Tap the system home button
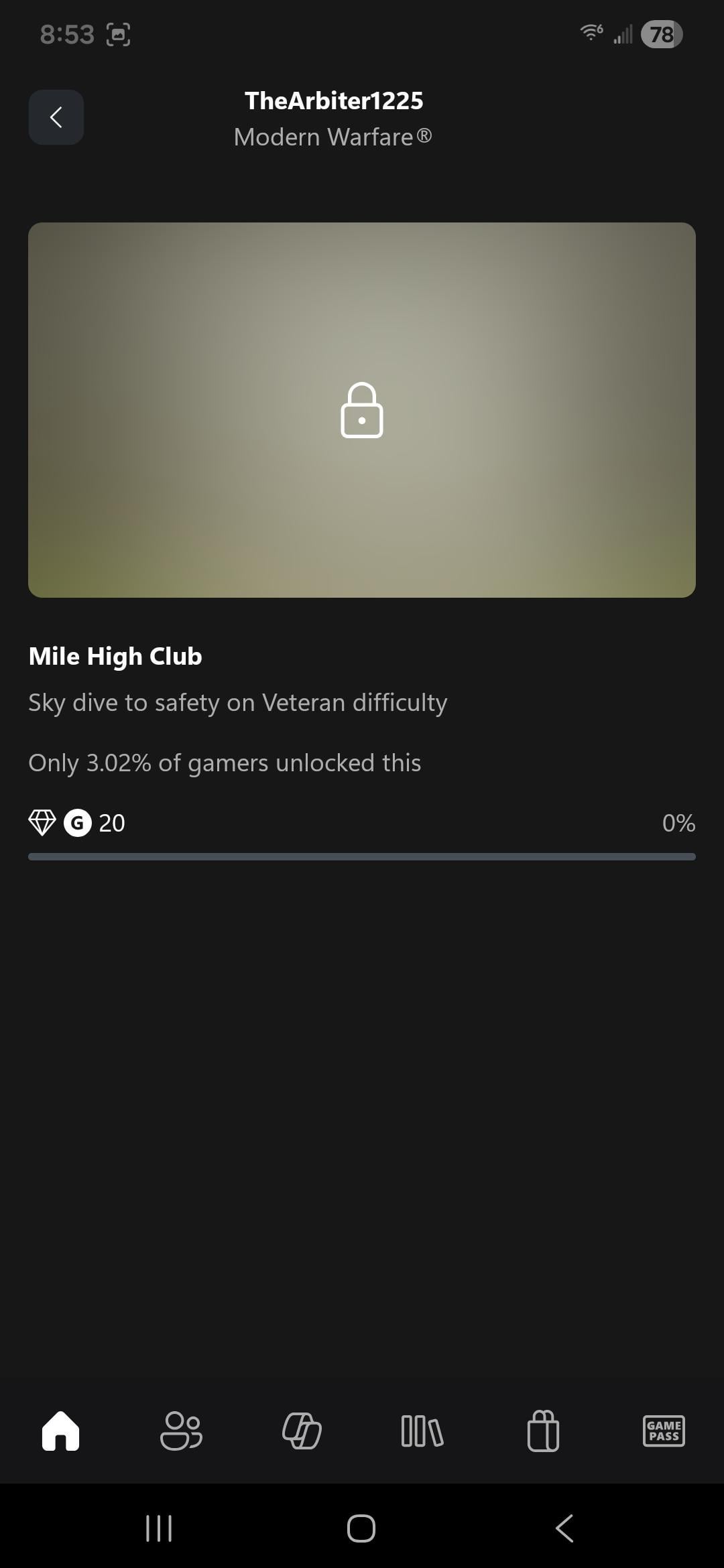Image resolution: width=724 pixels, height=1568 pixels. tap(361, 1528)
